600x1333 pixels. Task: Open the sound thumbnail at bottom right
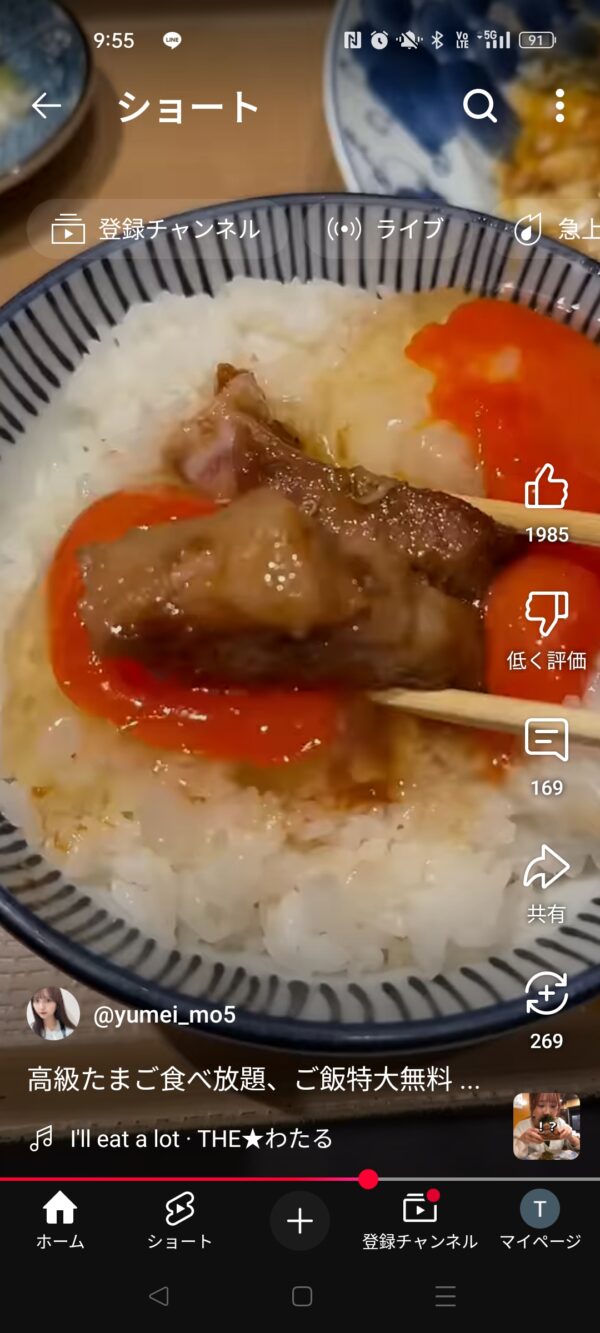coord(547,1126)
